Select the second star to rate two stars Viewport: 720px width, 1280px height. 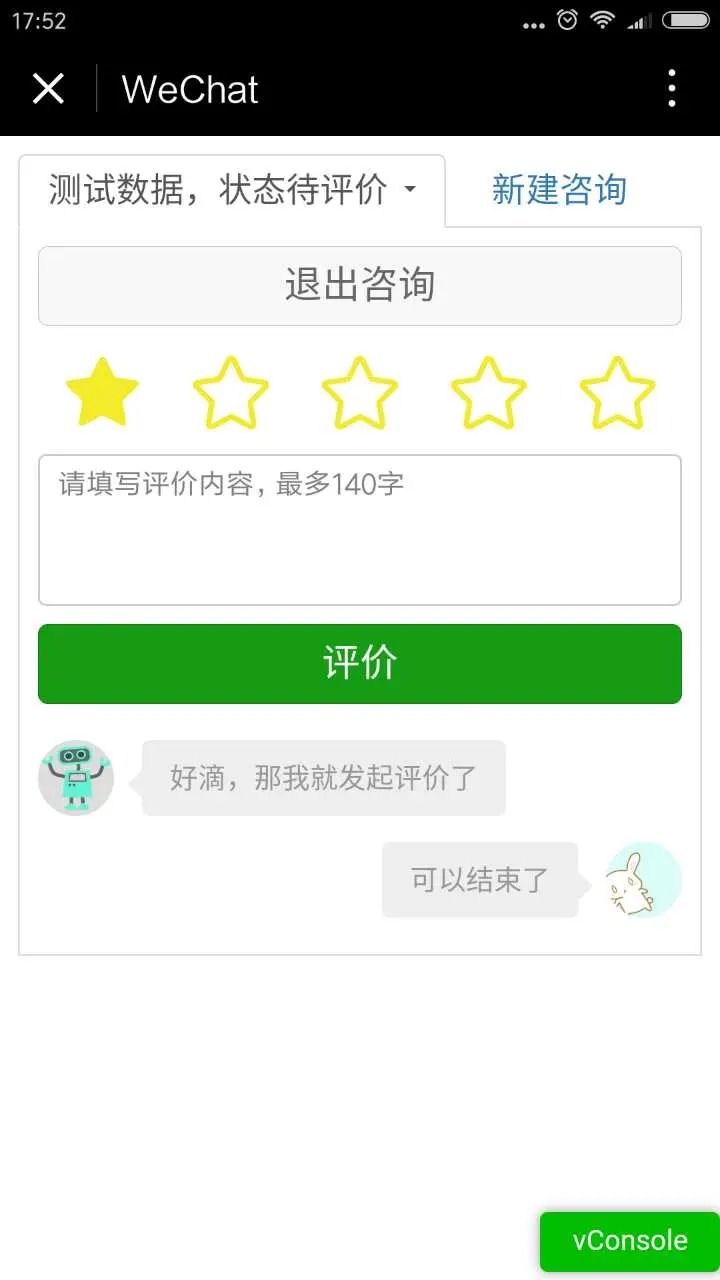point(230,392)
